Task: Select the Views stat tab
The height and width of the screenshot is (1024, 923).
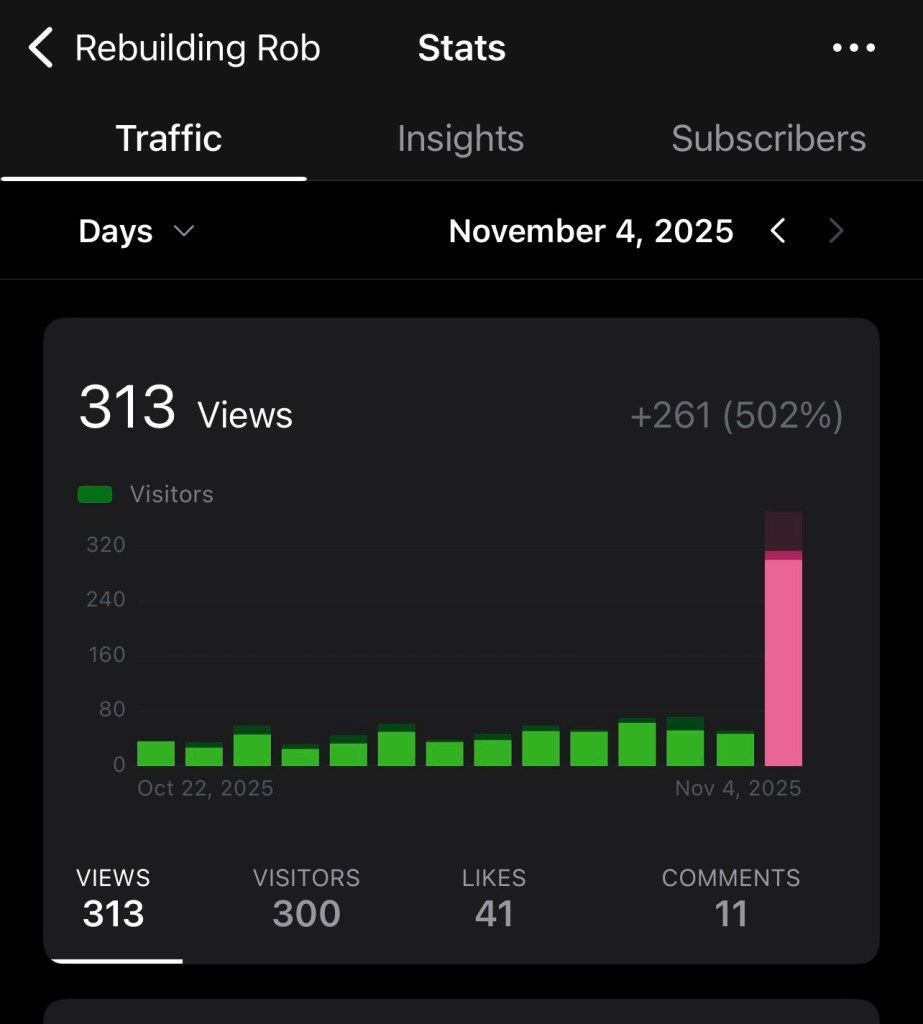Action: (x=113, y=898)
